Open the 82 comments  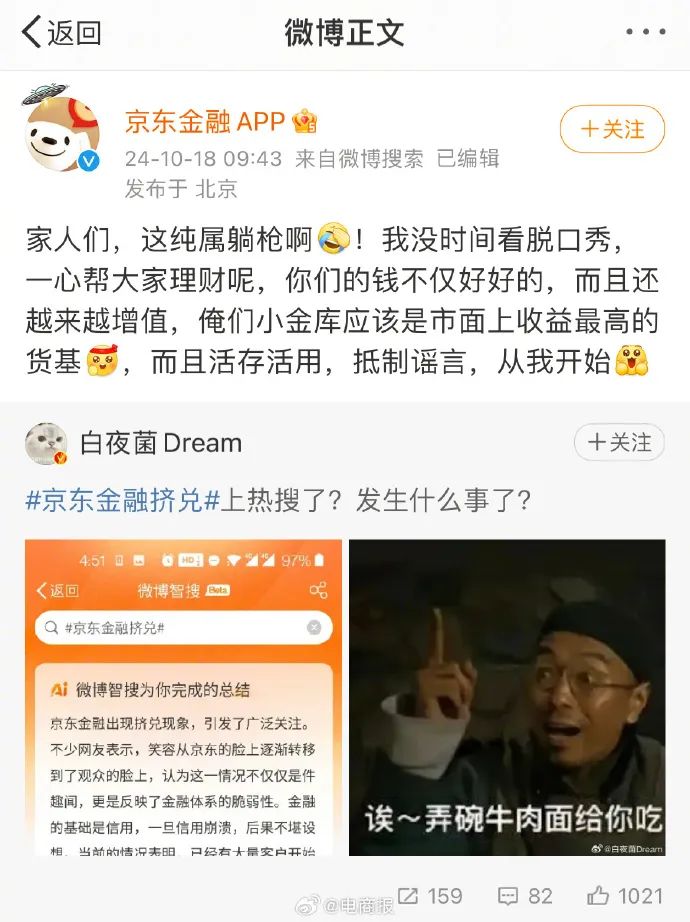pyautogui.click(x=526, y=895)
